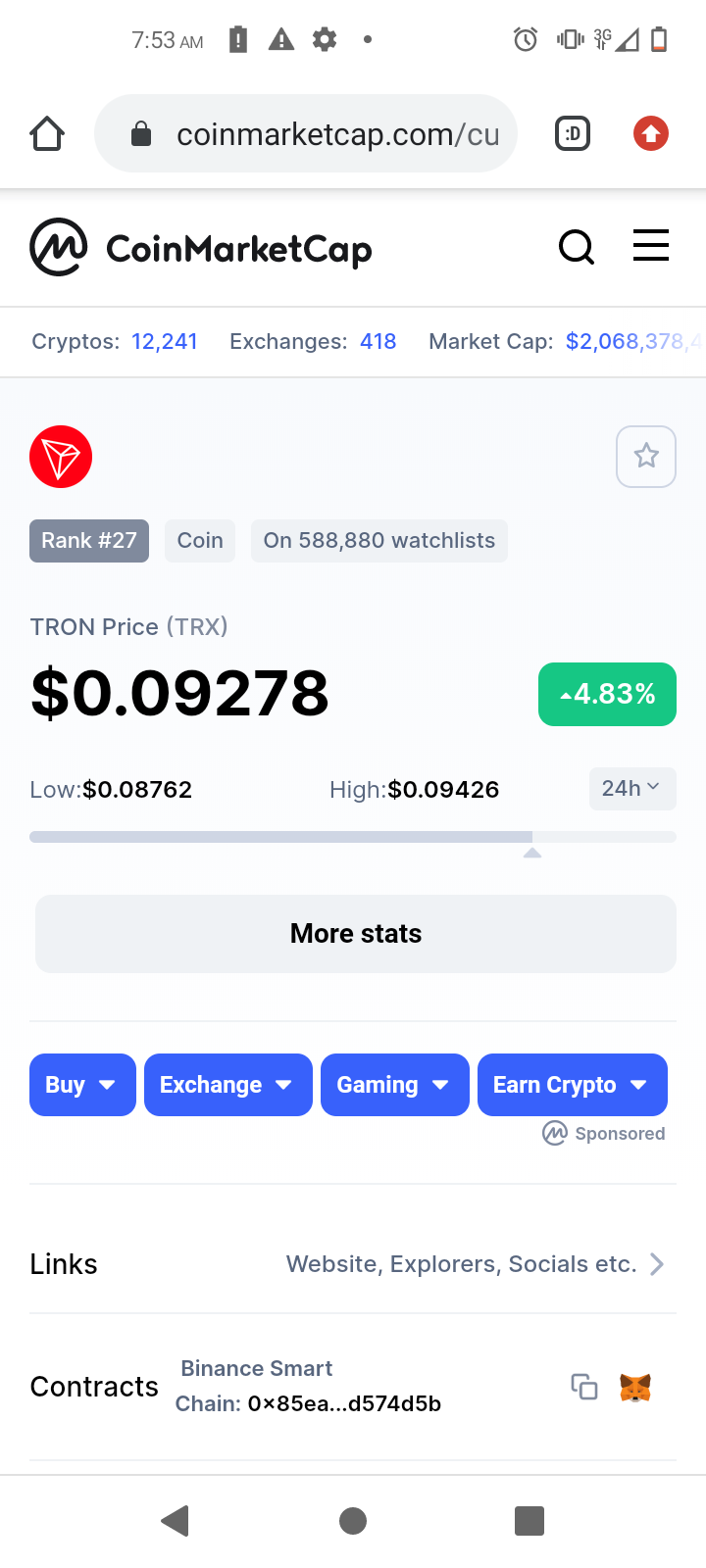Screen dimensions: 706x1568
Task: Copy the Binance Smart Chain contract address
Action: click(584, 1387)
